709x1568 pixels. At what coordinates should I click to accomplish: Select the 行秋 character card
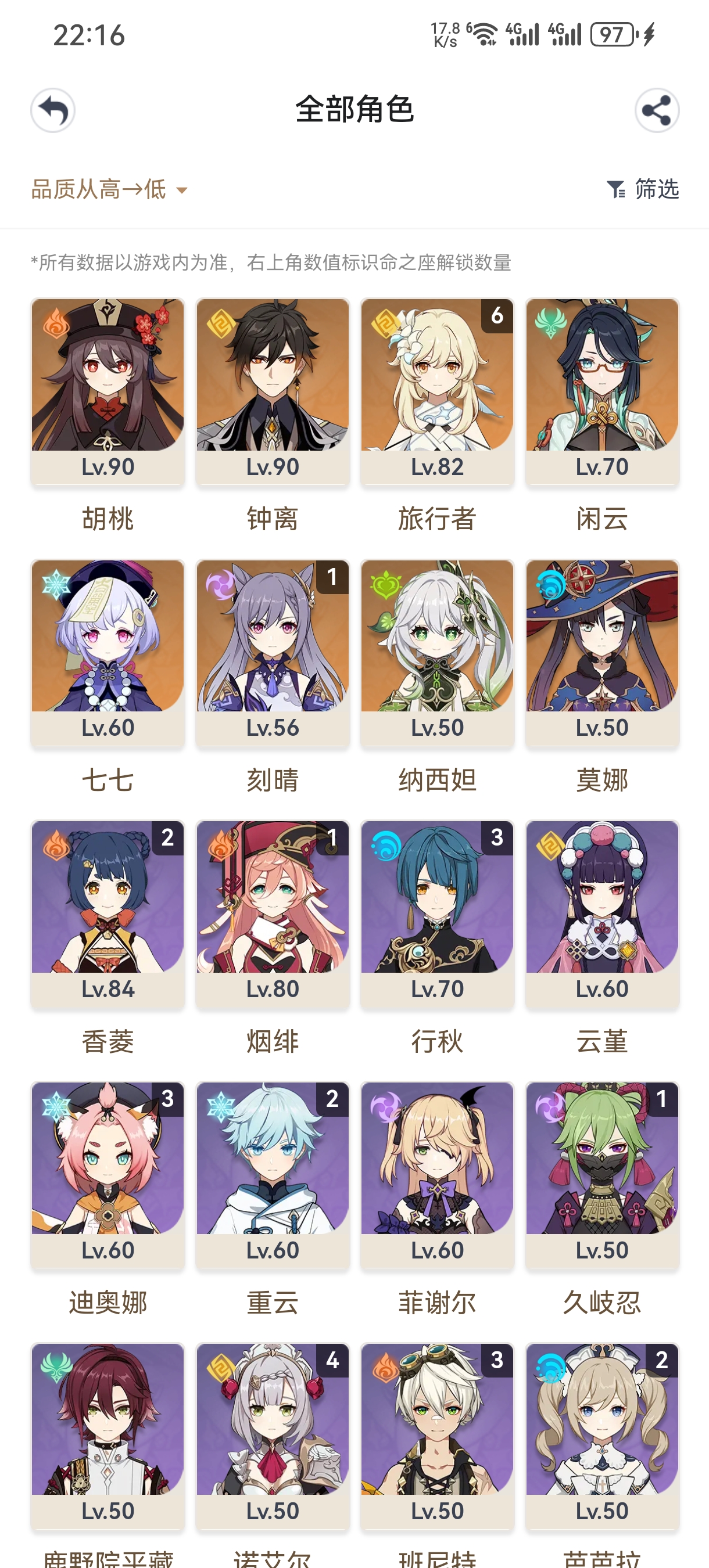(x=436, y=914)
